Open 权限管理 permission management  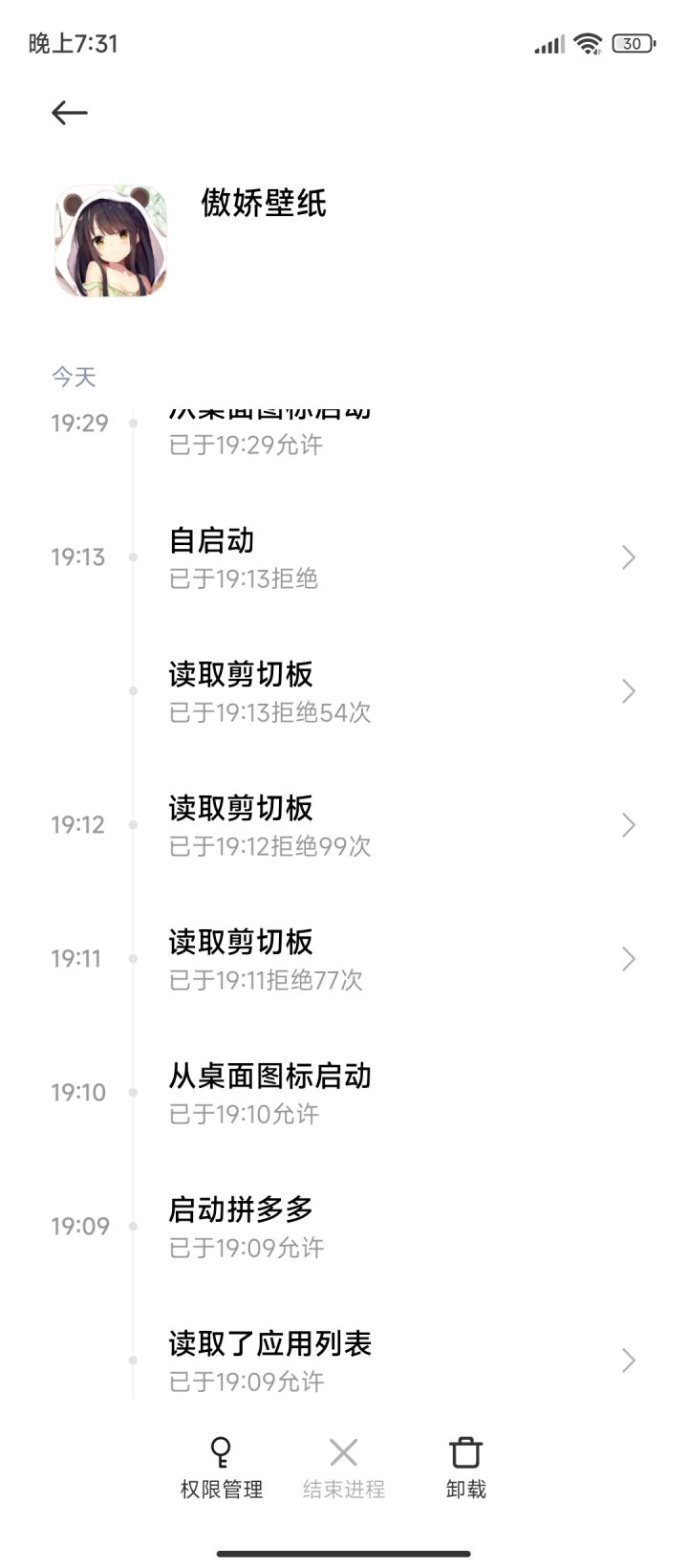click(x=222, y=1468)
